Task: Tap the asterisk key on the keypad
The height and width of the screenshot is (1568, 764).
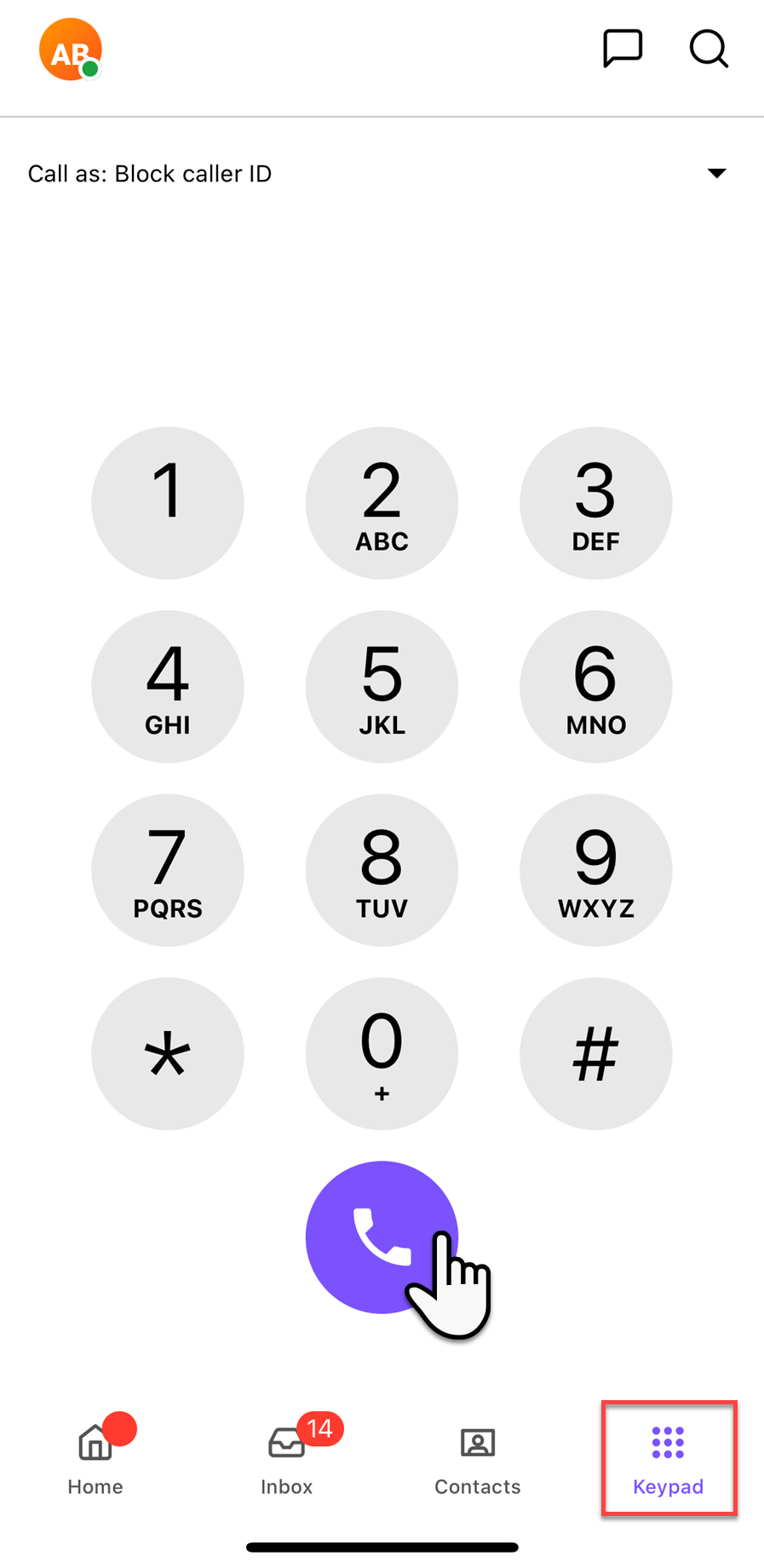Action: [168, 1053]
